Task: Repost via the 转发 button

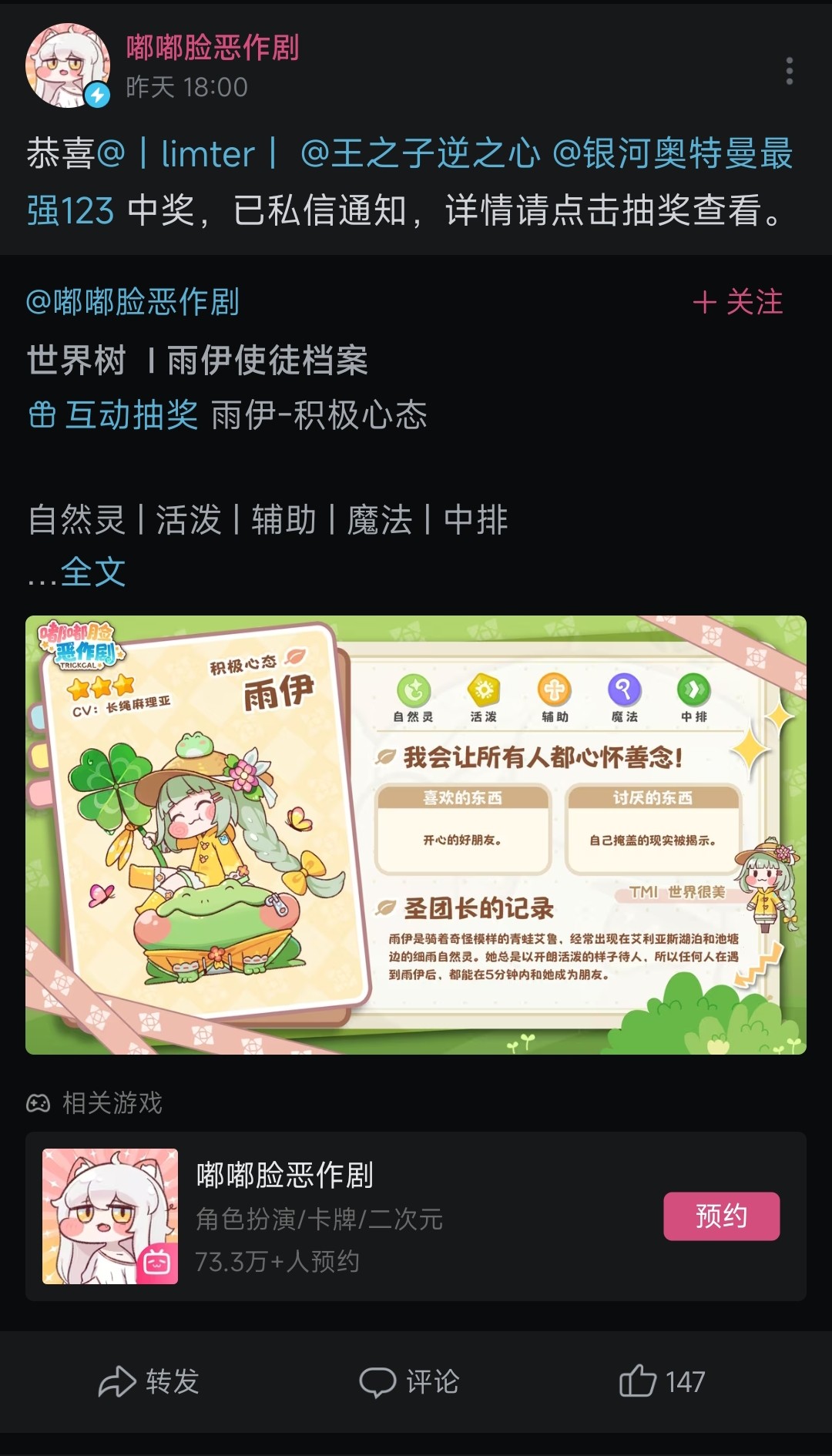Action: coord(149,1381)
